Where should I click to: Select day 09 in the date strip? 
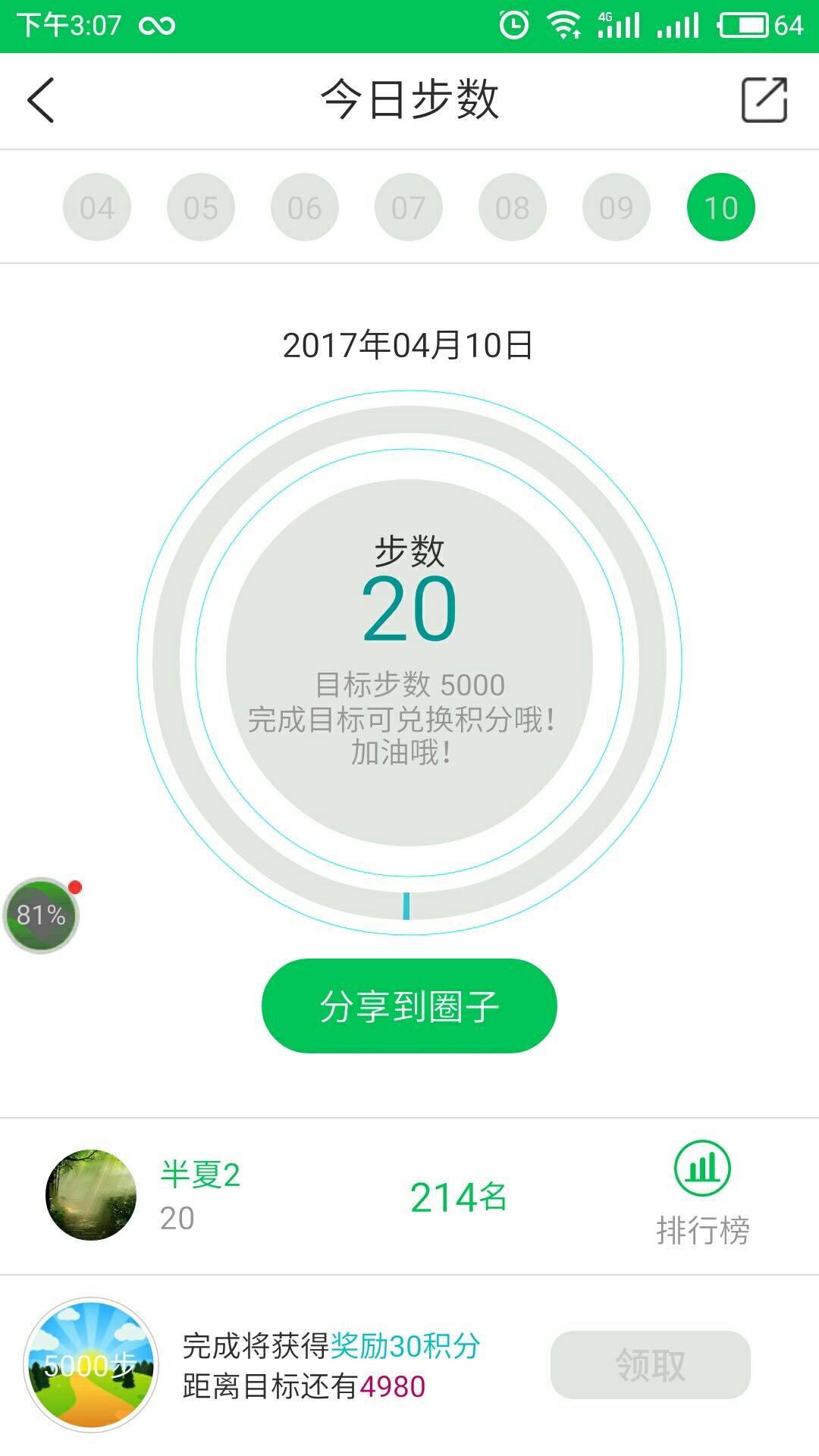click(x=617, y=207)
